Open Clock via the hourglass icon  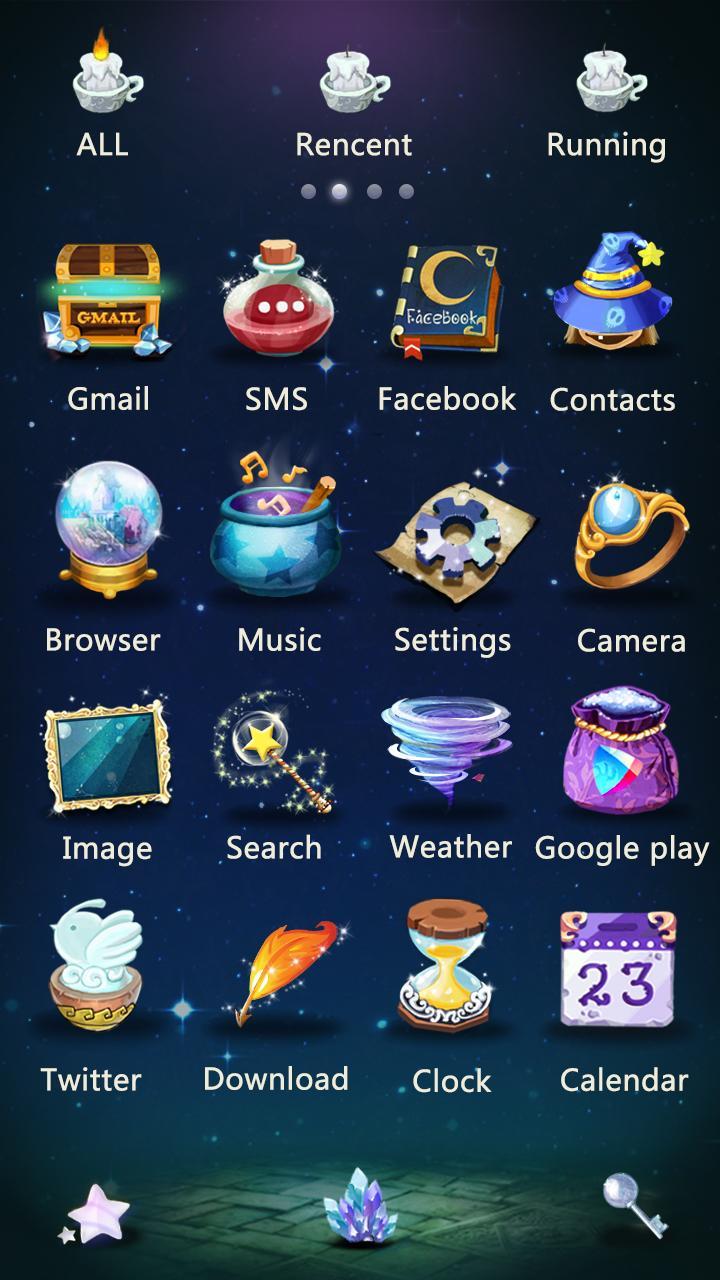pos(450,965)
